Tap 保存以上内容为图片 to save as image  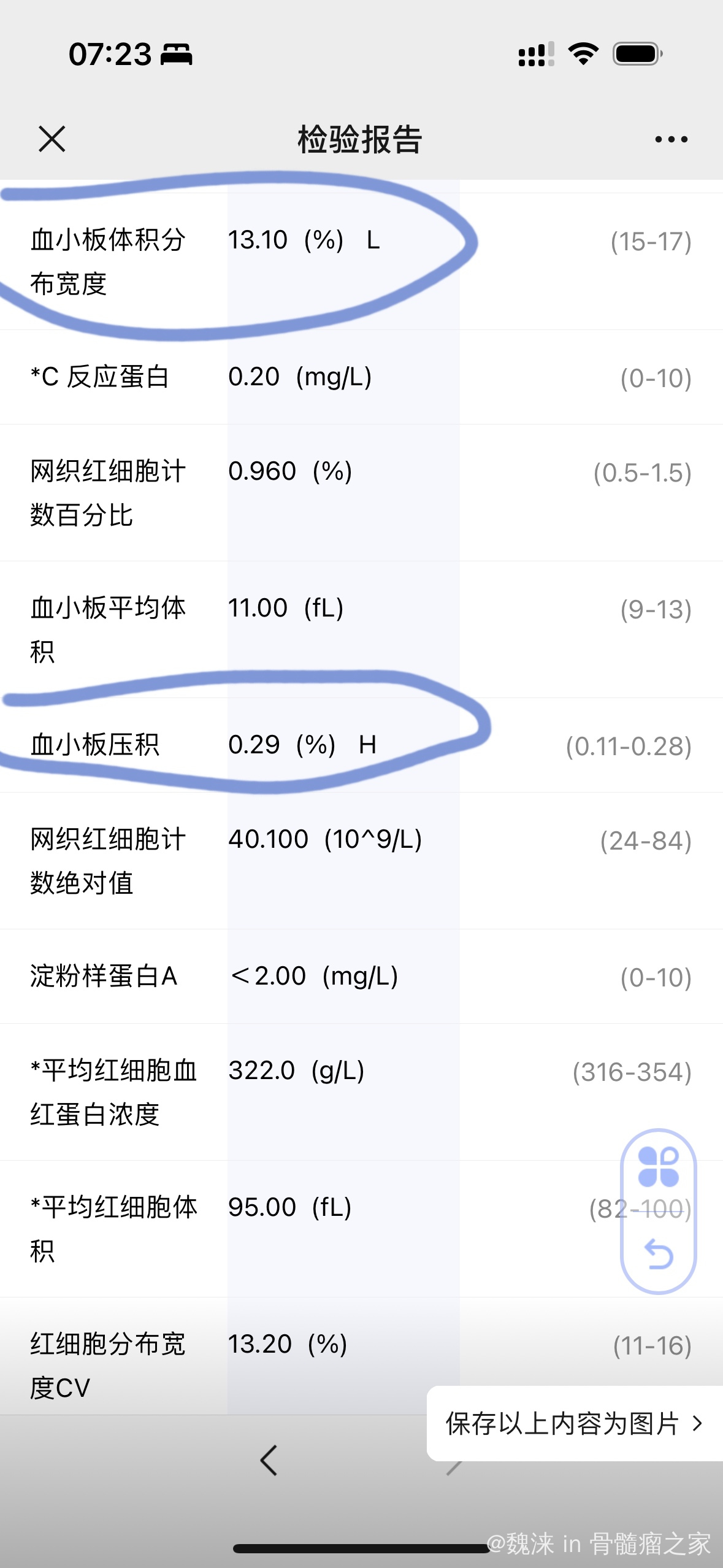click(575, 1423)
